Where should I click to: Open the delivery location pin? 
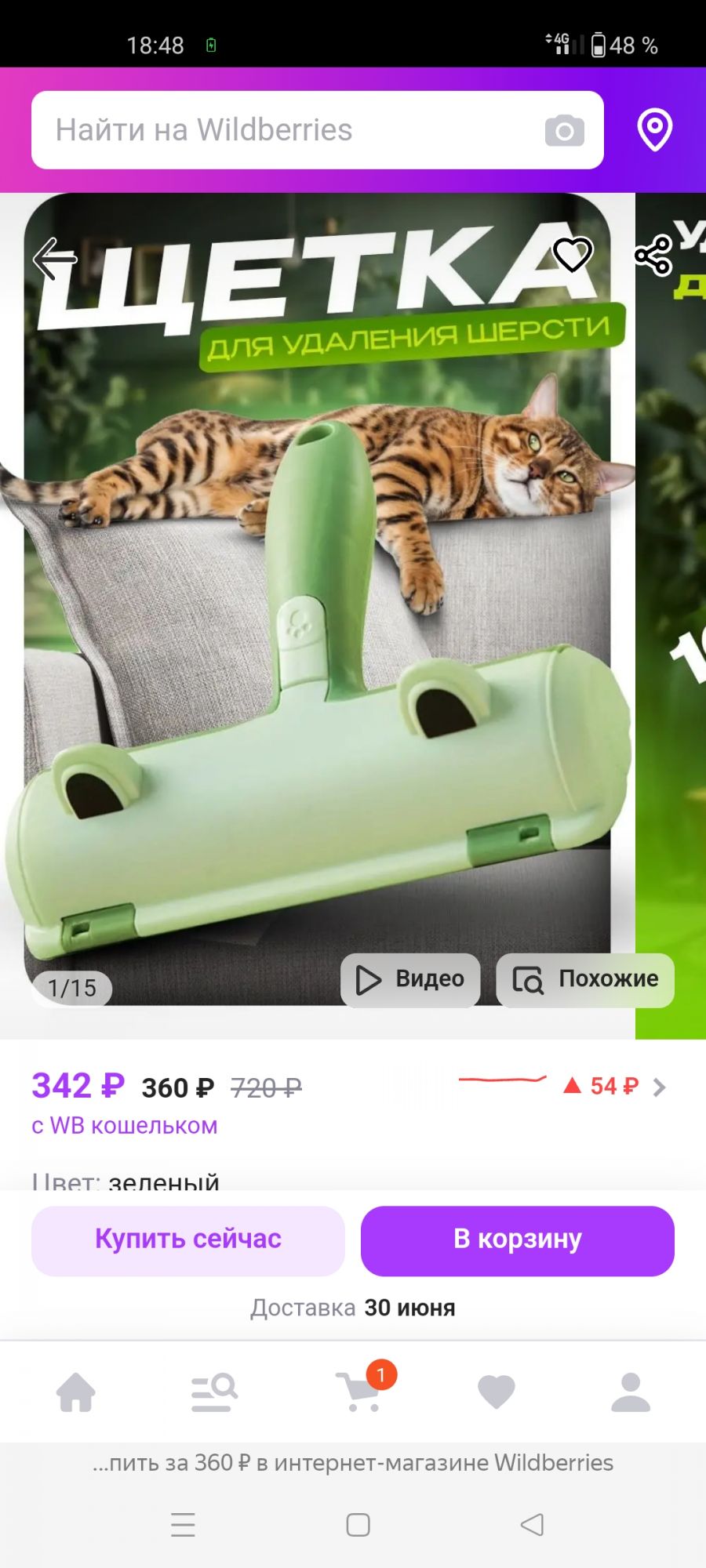[x=654, y=130]
